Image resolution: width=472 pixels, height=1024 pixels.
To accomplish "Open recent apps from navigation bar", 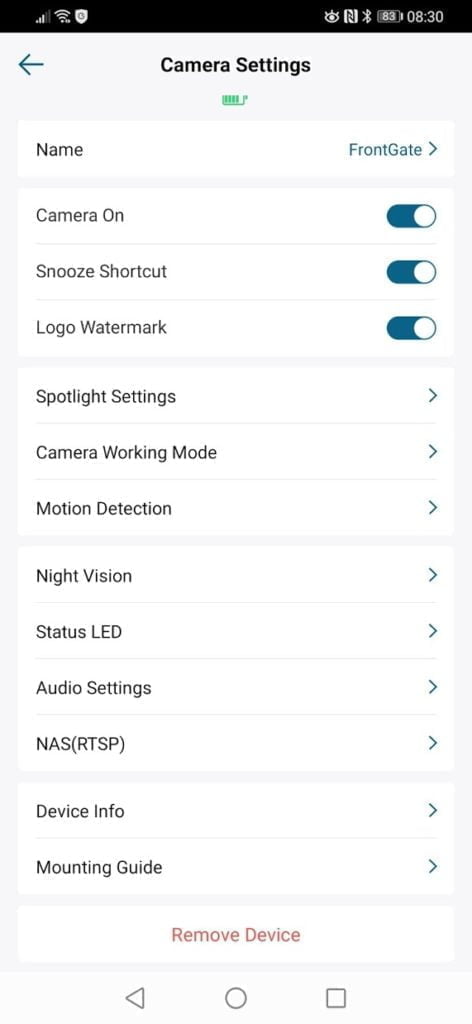I will [x=336, y=998].
